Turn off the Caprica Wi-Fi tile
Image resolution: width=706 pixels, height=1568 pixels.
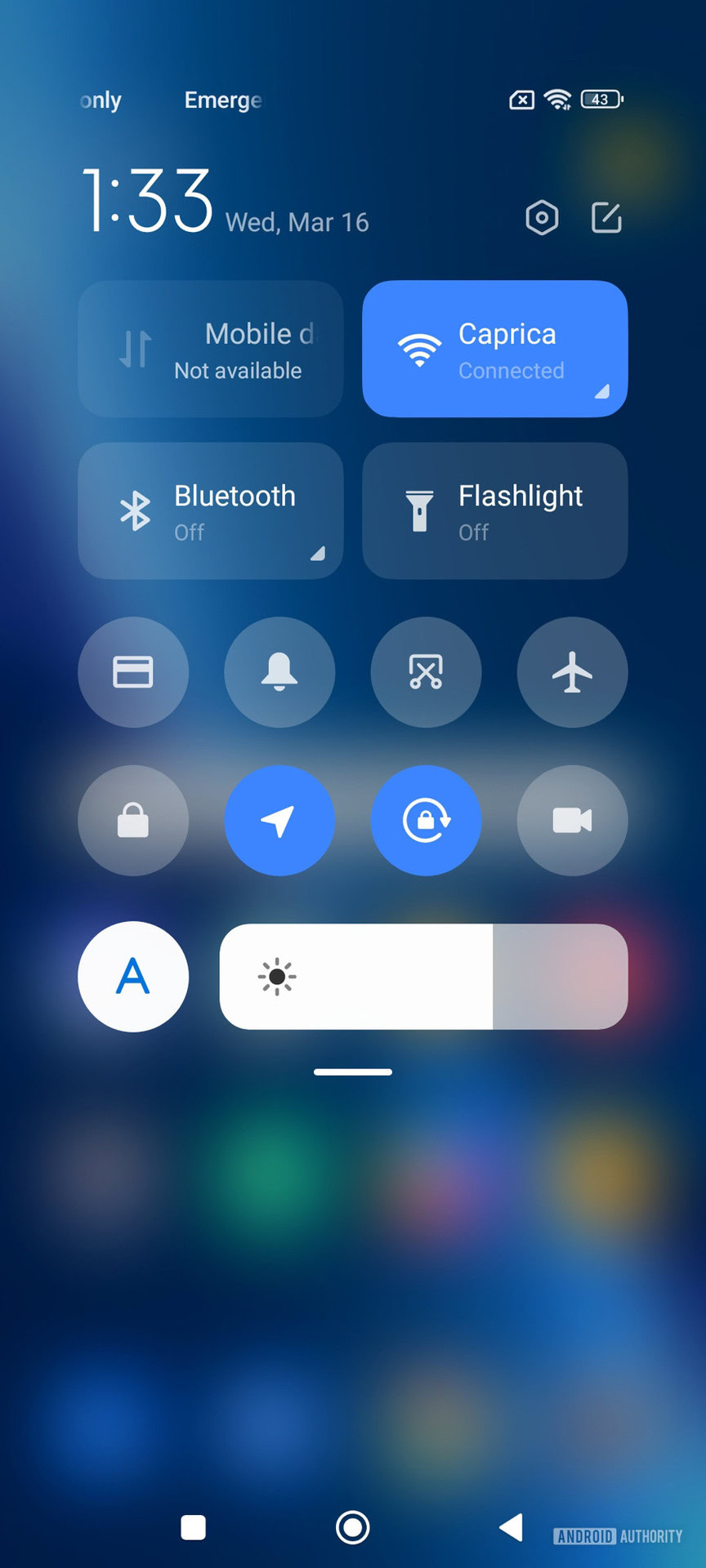494,349
